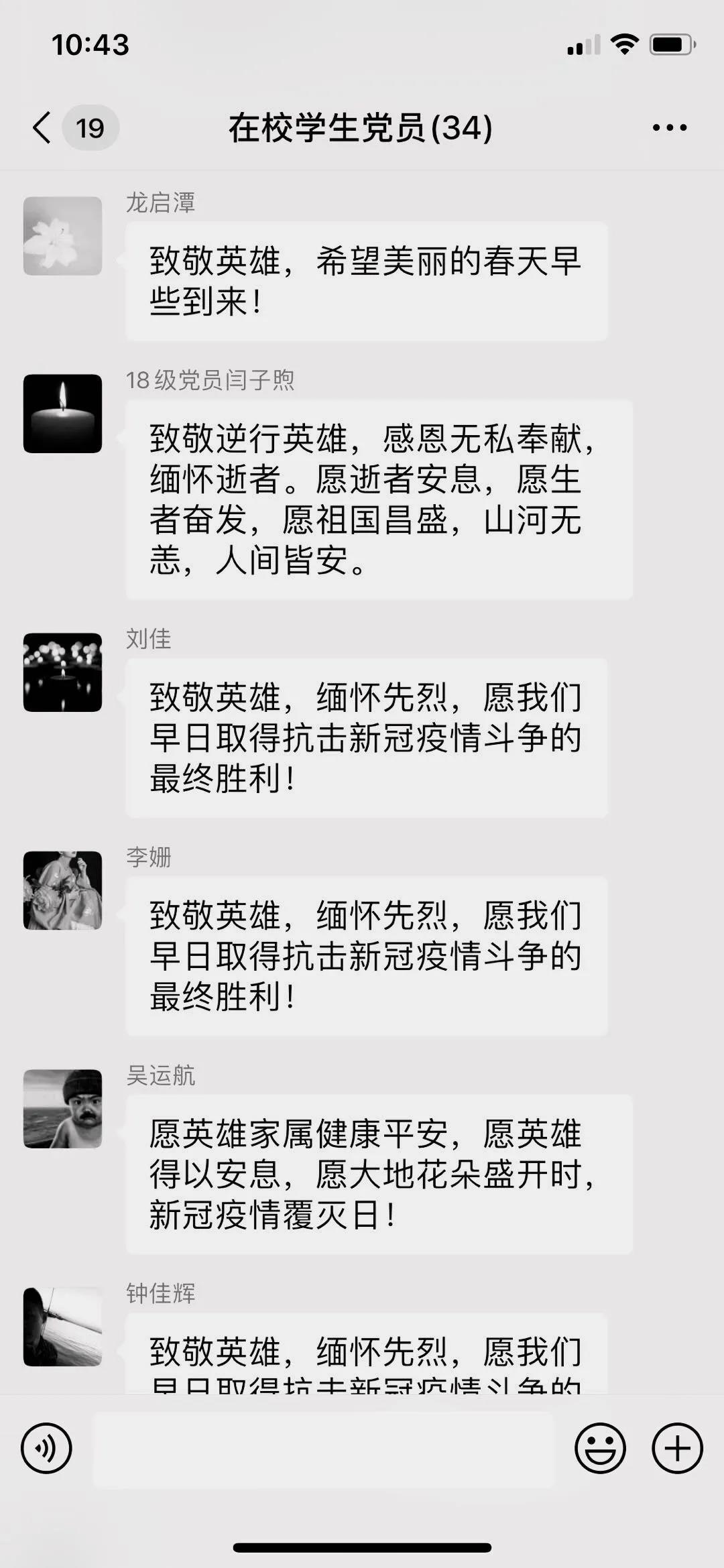724x1568 pixels.
Task: Open the plus attachments menu
Action: coord(677,1448)
